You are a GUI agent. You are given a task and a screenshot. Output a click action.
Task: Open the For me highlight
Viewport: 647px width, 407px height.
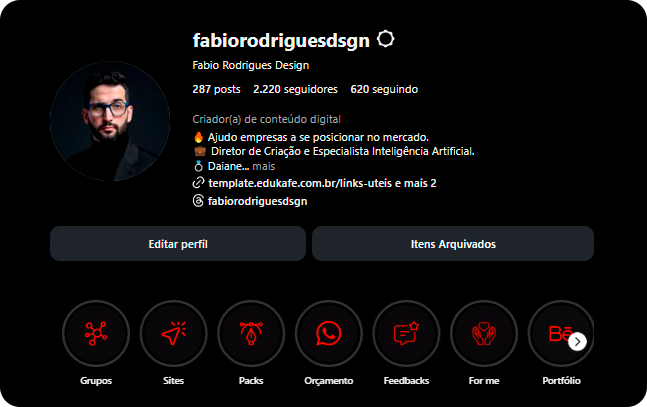point(483,335)
